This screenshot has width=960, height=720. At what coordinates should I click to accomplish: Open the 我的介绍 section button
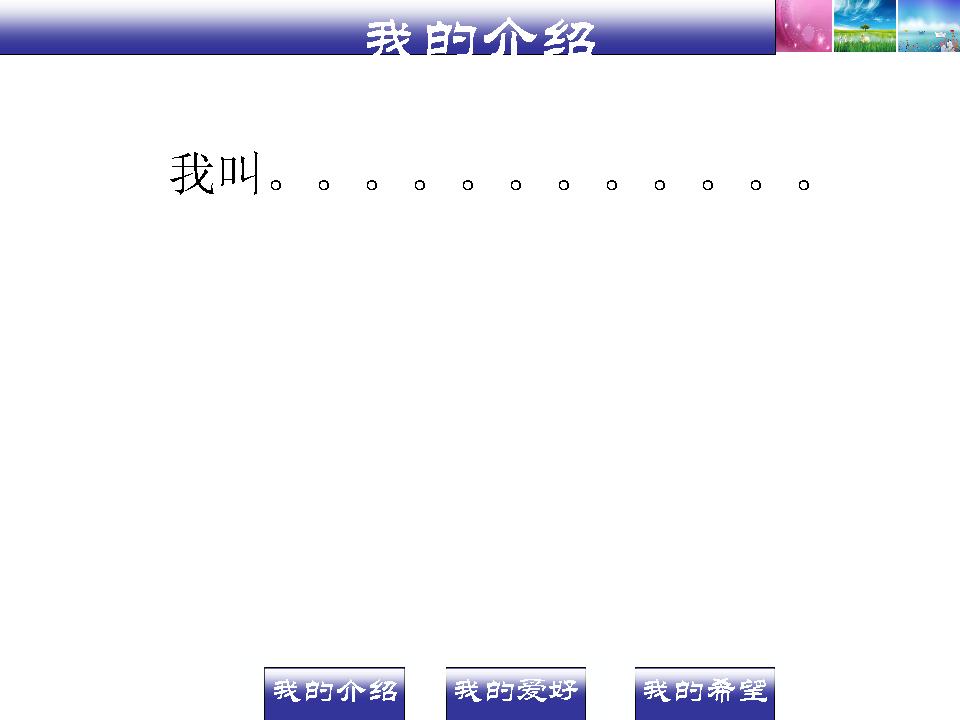[x=334, y=692]
